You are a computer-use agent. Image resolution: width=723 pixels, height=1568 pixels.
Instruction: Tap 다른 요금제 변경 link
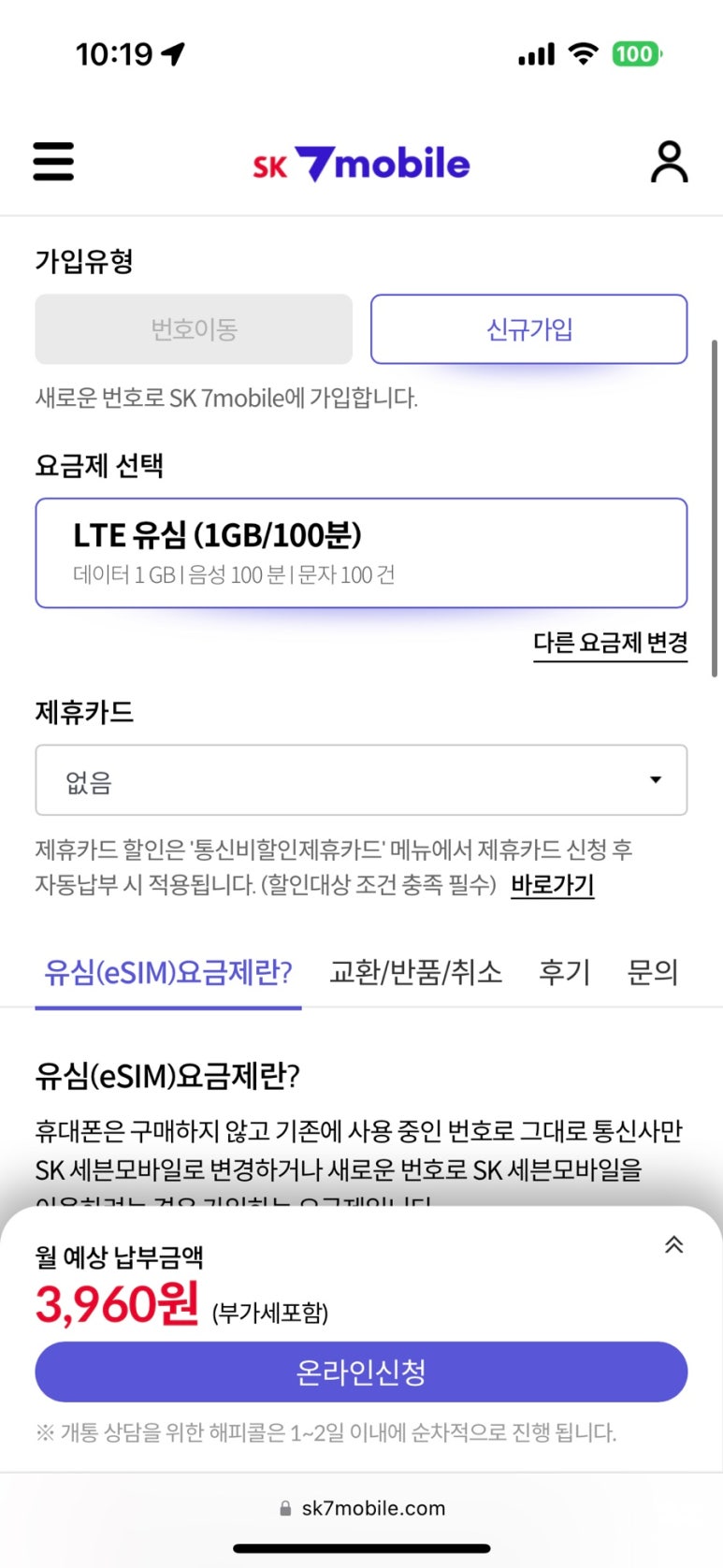(610, 643)
